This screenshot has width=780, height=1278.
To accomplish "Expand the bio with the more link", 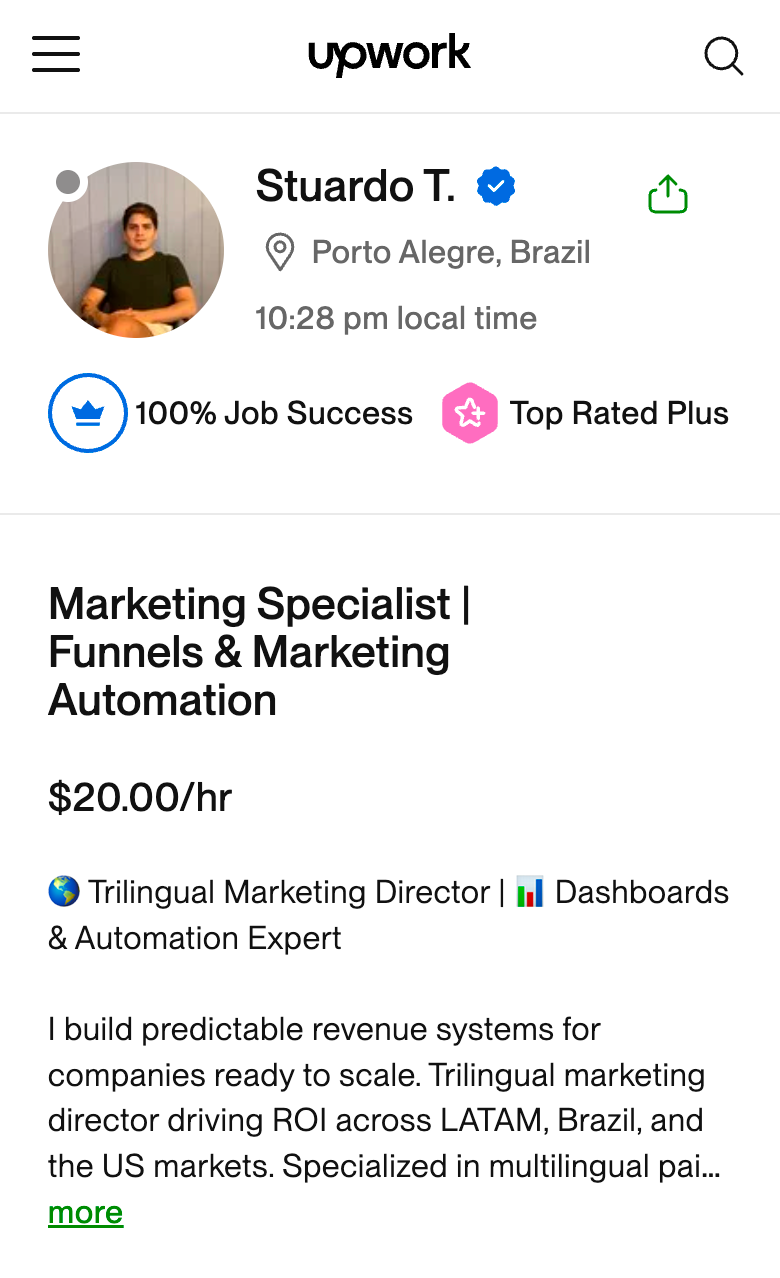I will tap(86, 1213).
